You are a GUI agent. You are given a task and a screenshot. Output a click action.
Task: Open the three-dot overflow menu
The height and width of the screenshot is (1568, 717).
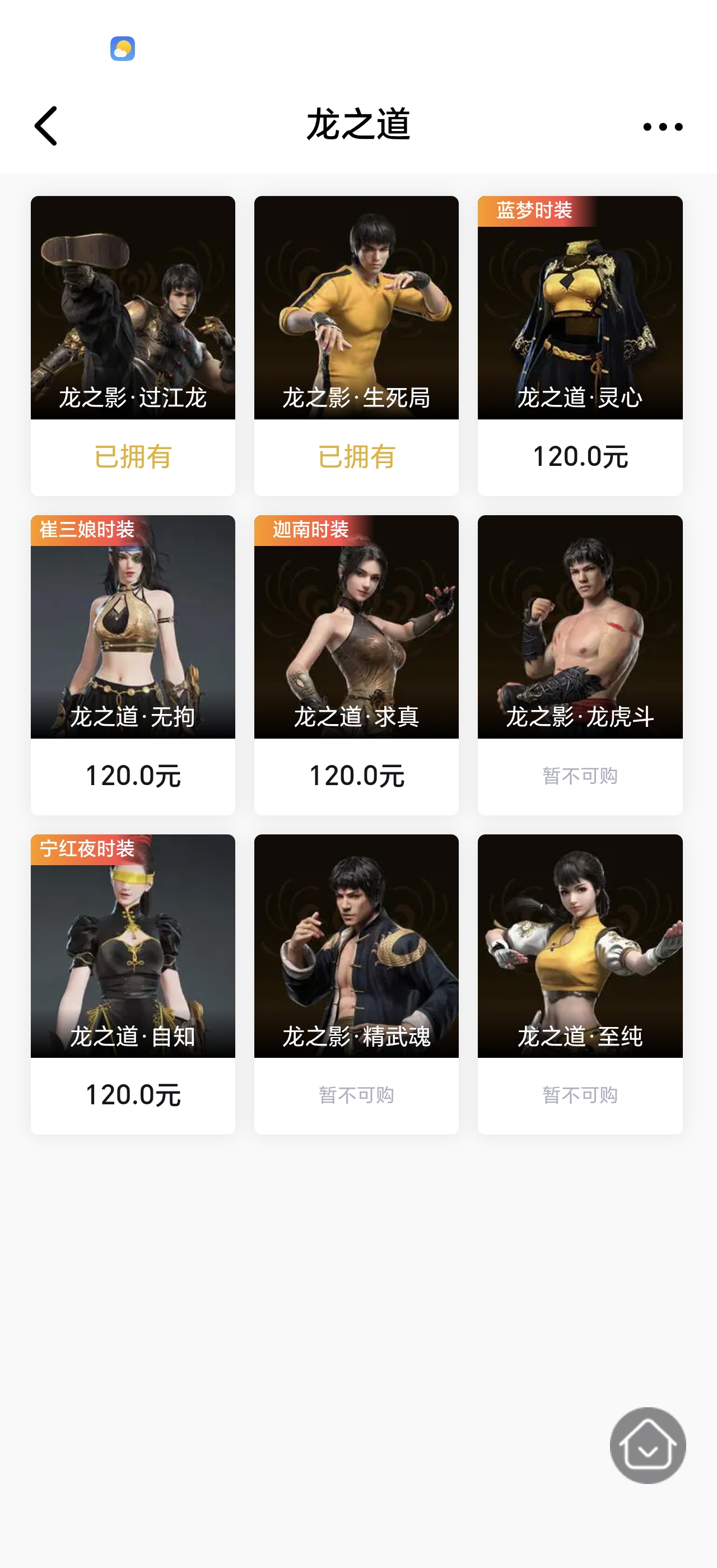point(662,127)
